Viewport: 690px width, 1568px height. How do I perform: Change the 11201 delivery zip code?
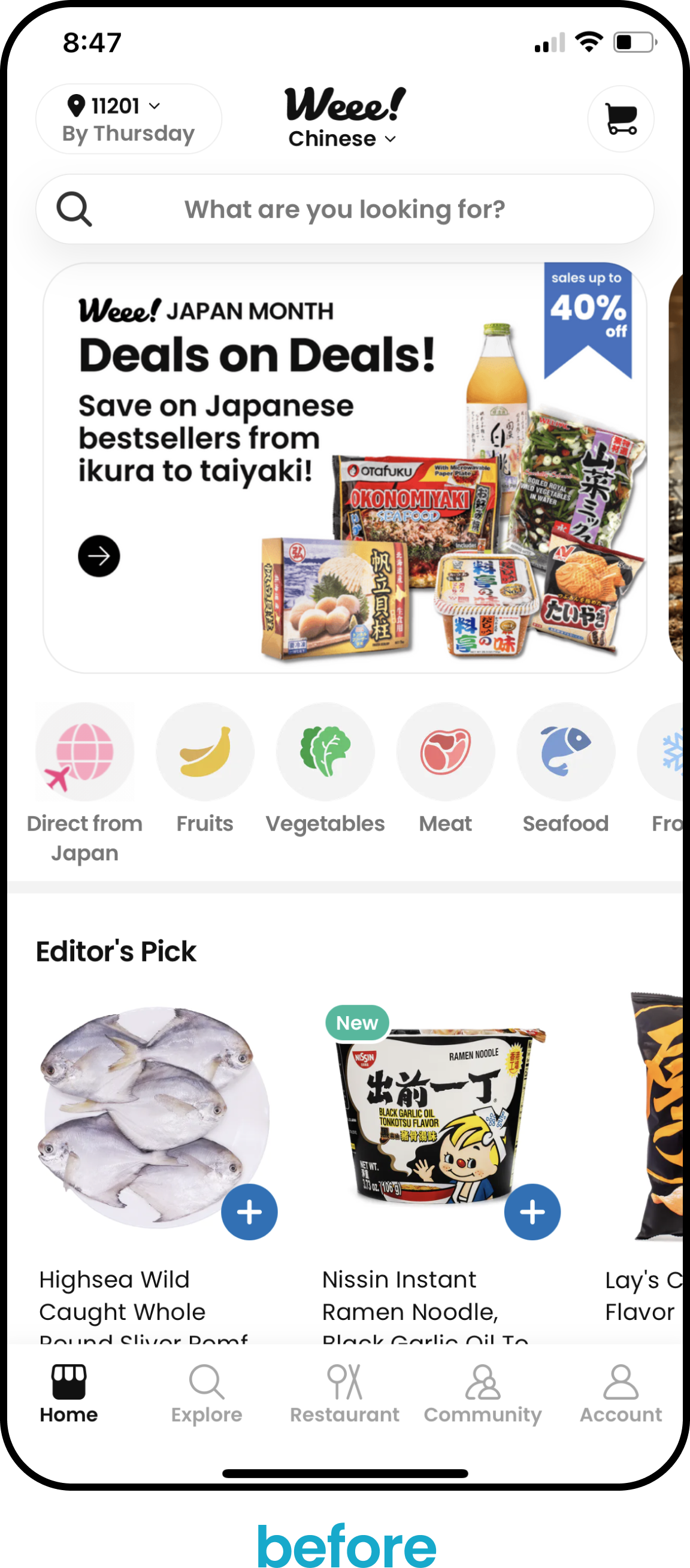128,119
